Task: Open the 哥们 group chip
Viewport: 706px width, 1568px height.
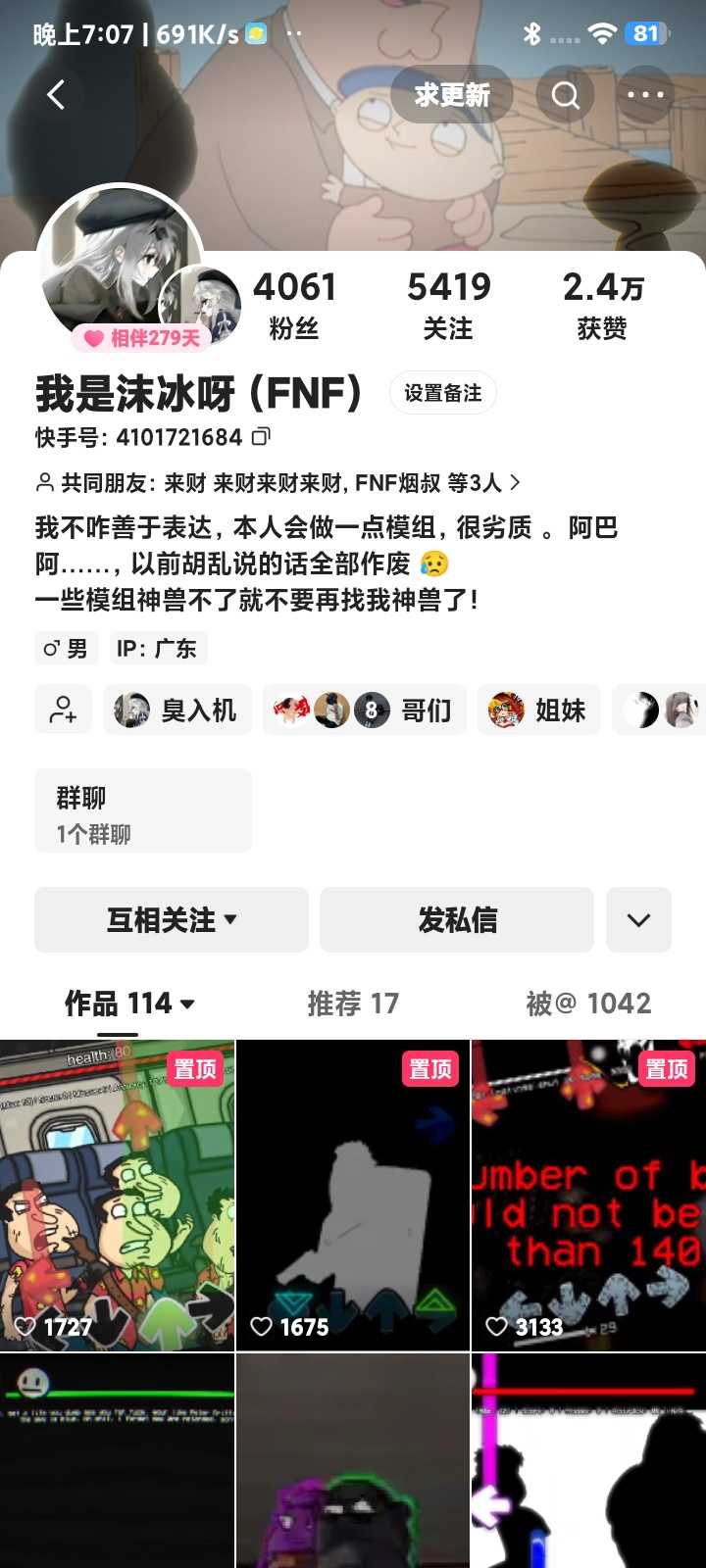Action: pyautogui.click(x=364, y=710)
